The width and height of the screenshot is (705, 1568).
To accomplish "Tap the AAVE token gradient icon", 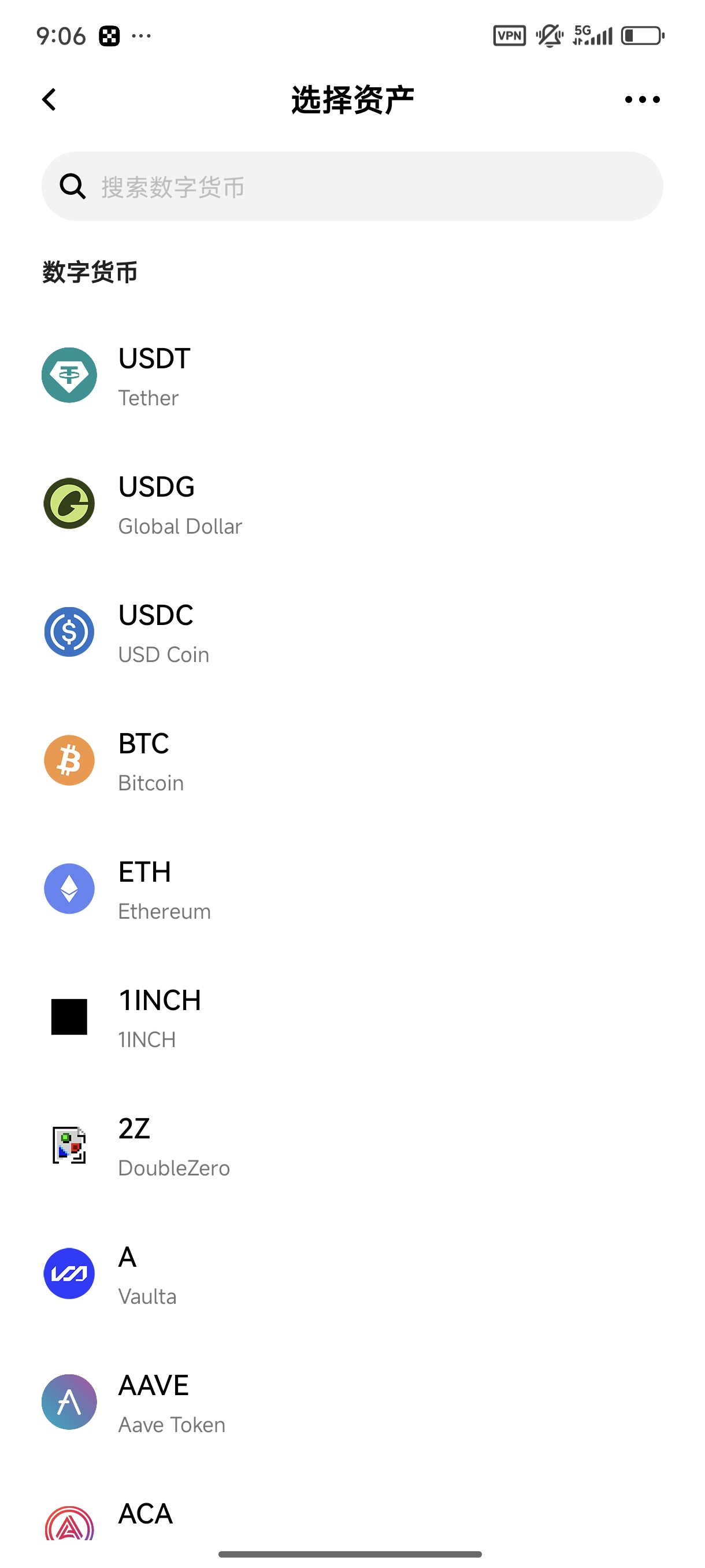I will coord(69,1401).
